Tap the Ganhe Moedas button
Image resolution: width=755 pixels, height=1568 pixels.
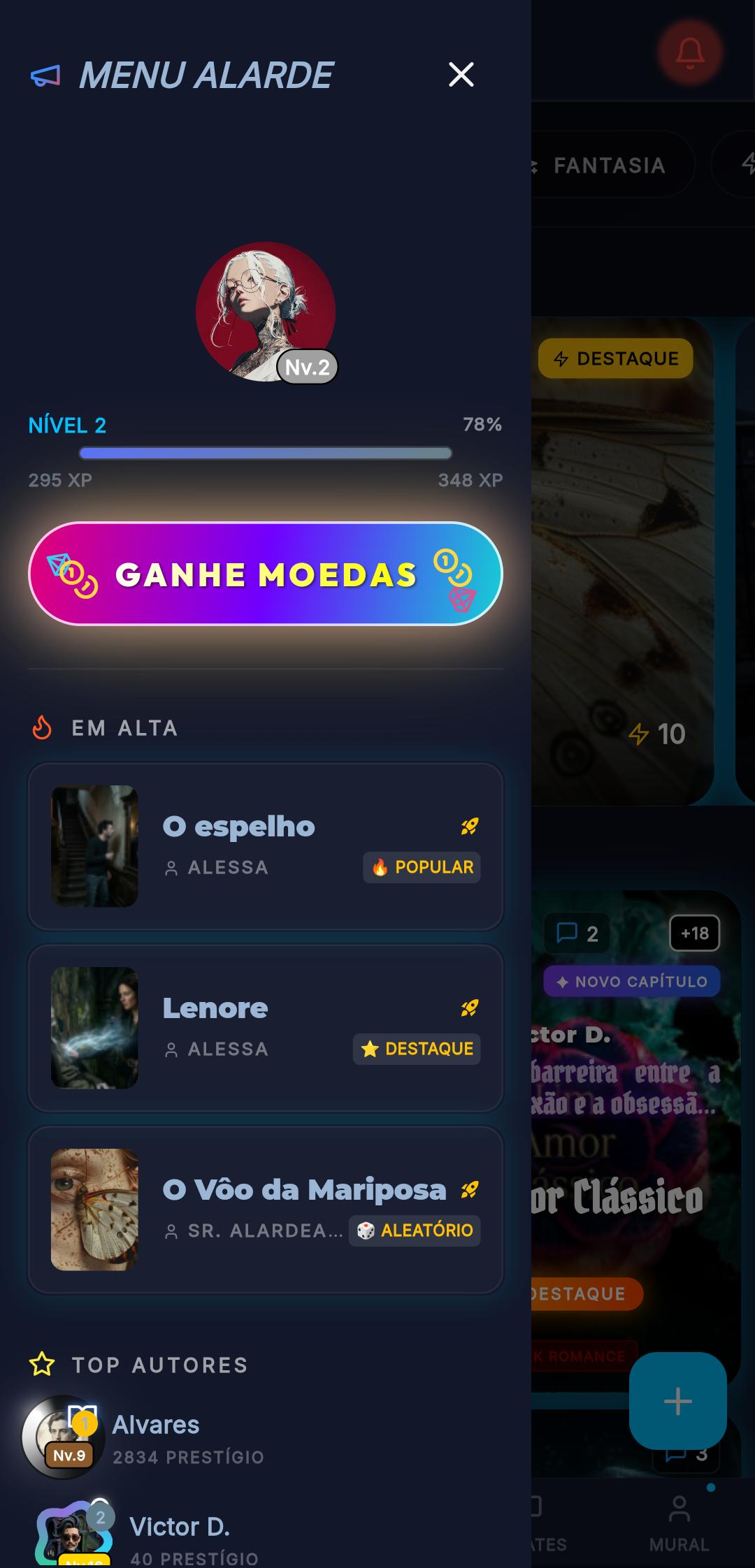pos(266,574)
